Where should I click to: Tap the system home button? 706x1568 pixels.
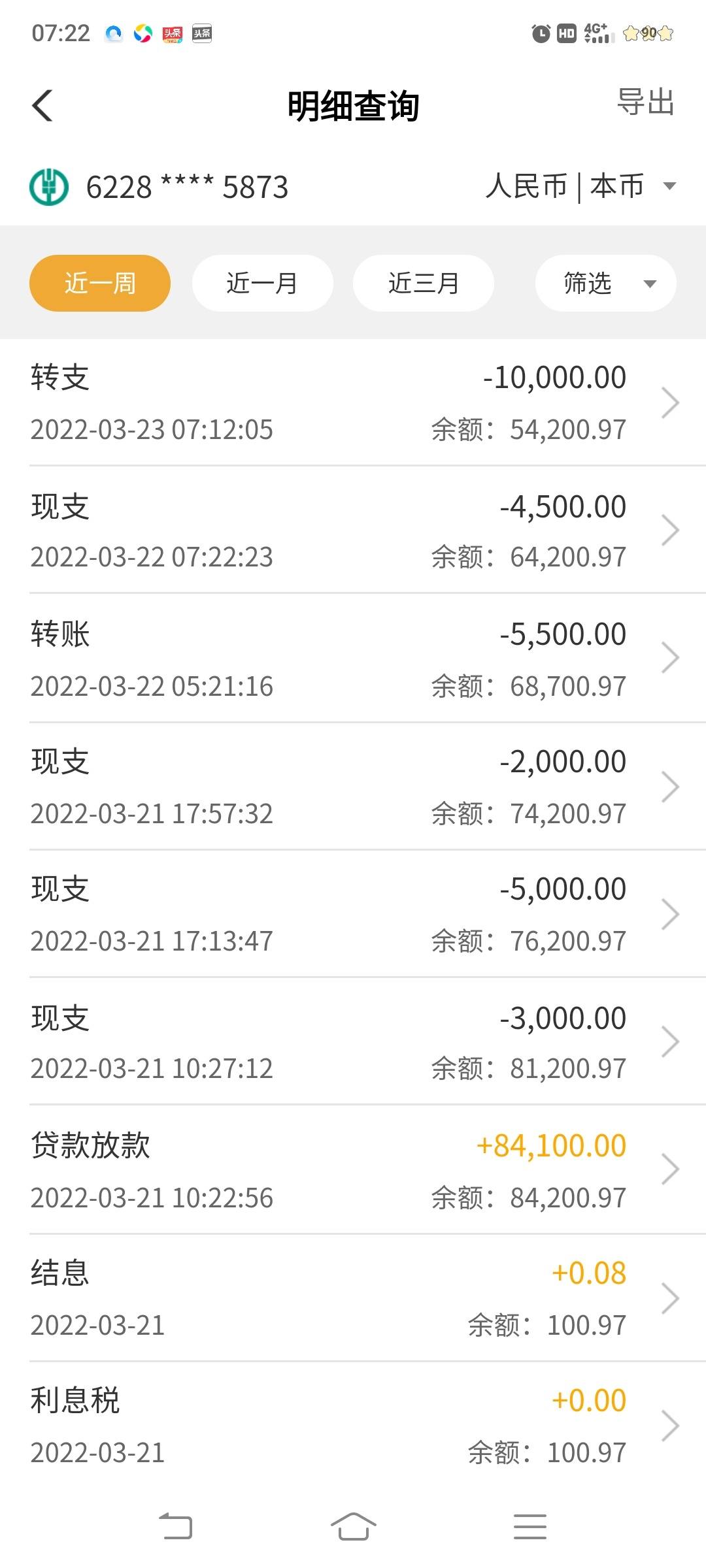pos(353,1527)
